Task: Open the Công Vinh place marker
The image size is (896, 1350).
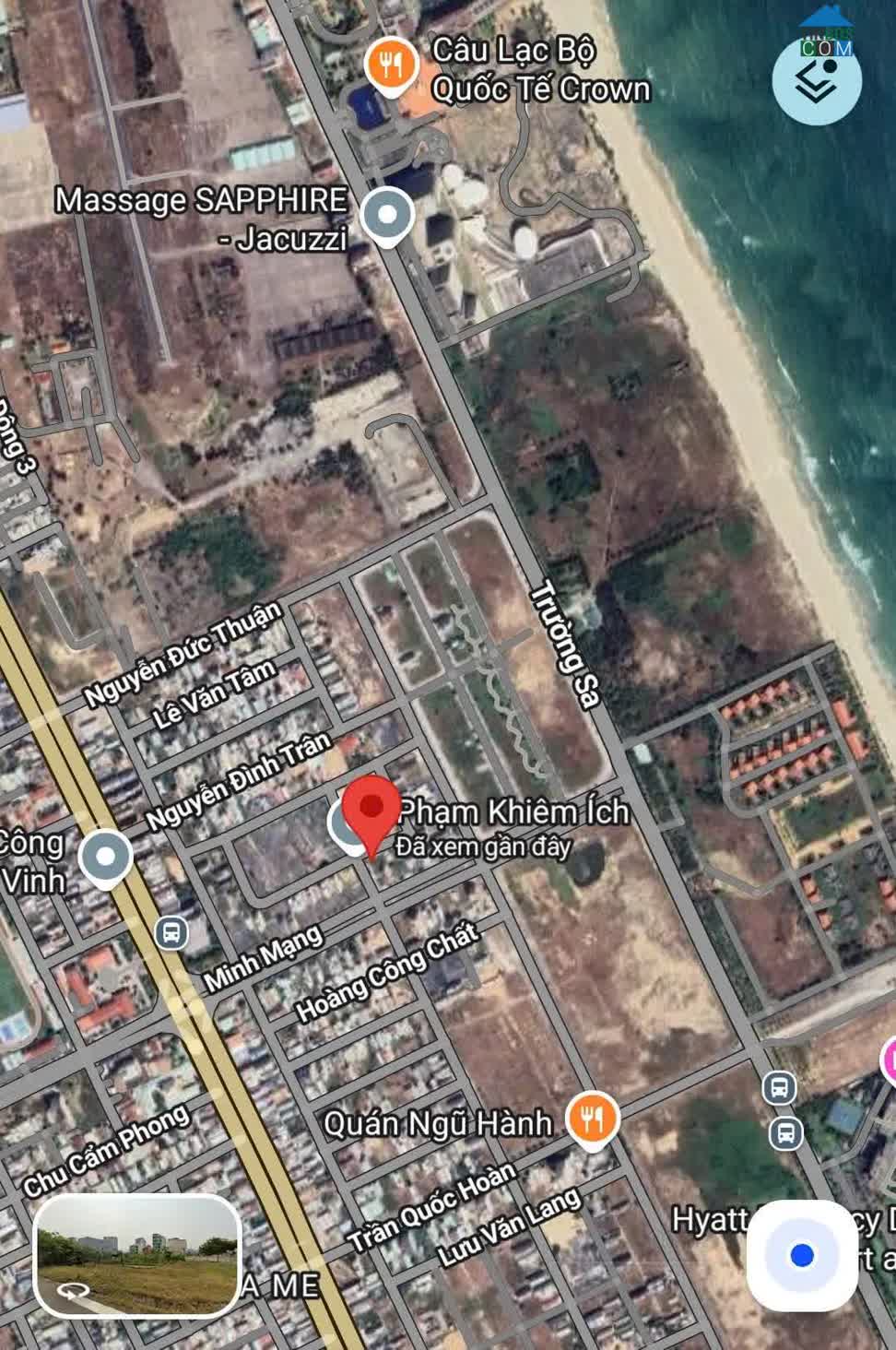Action: [x=105, y=859]
